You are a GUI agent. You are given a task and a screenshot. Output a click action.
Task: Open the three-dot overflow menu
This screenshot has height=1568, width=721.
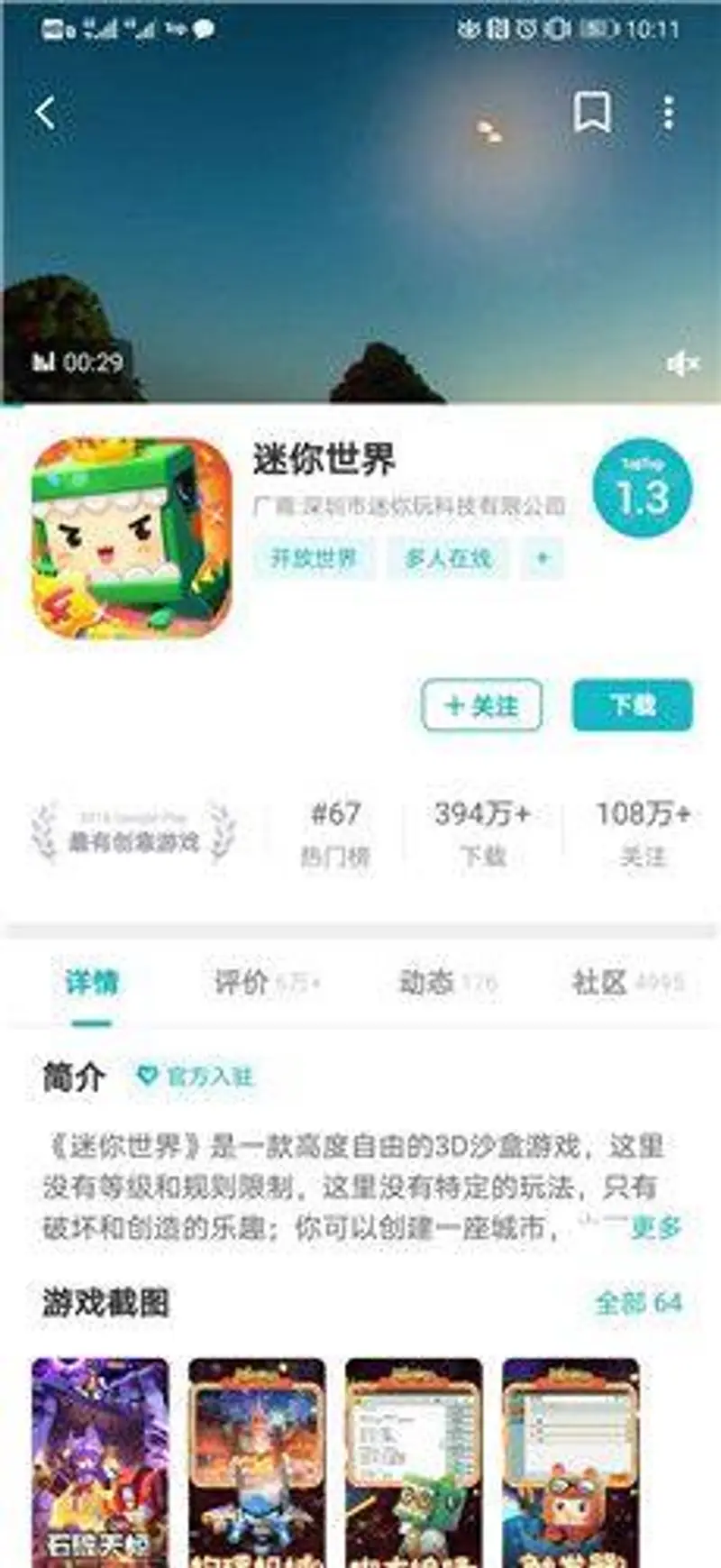pos(668,112)
